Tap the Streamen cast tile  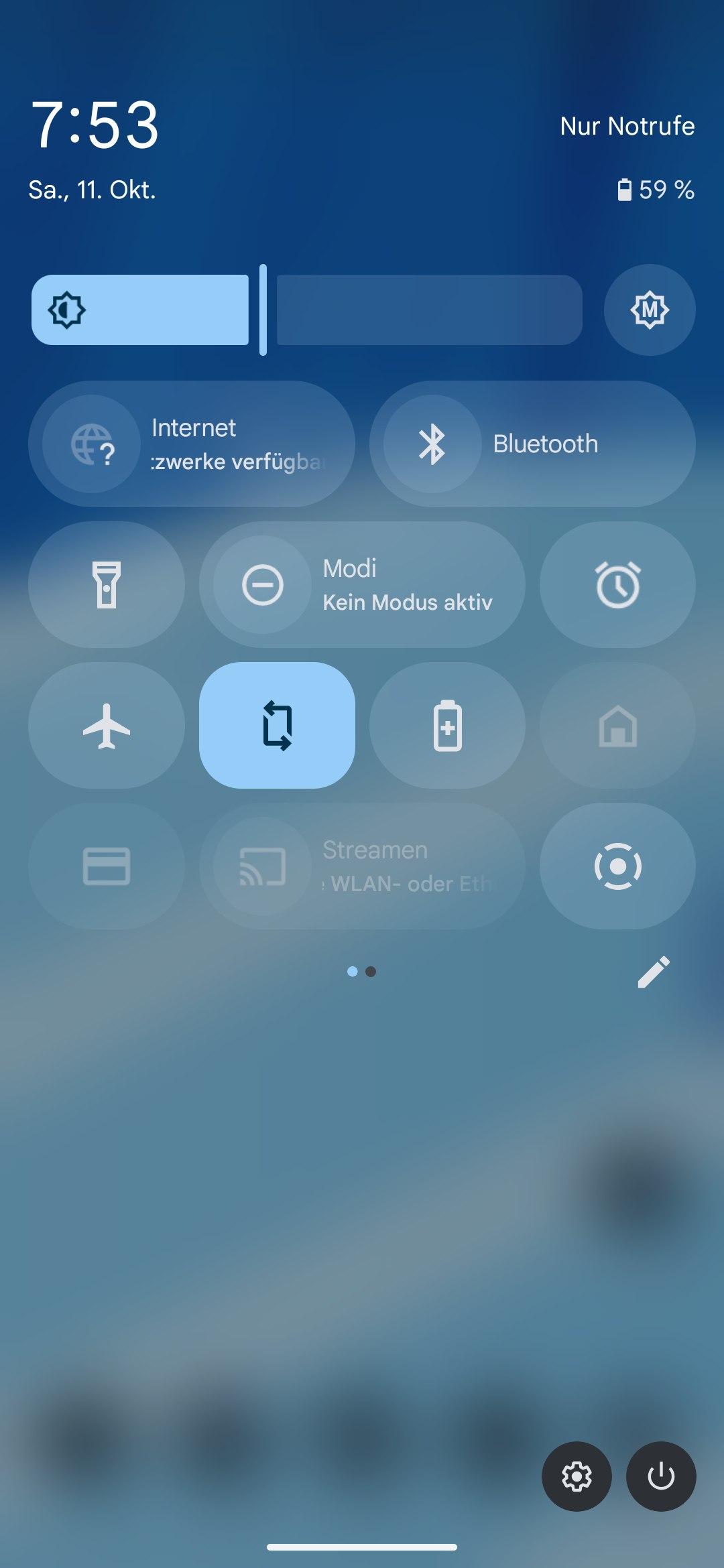tap(362, 866)
